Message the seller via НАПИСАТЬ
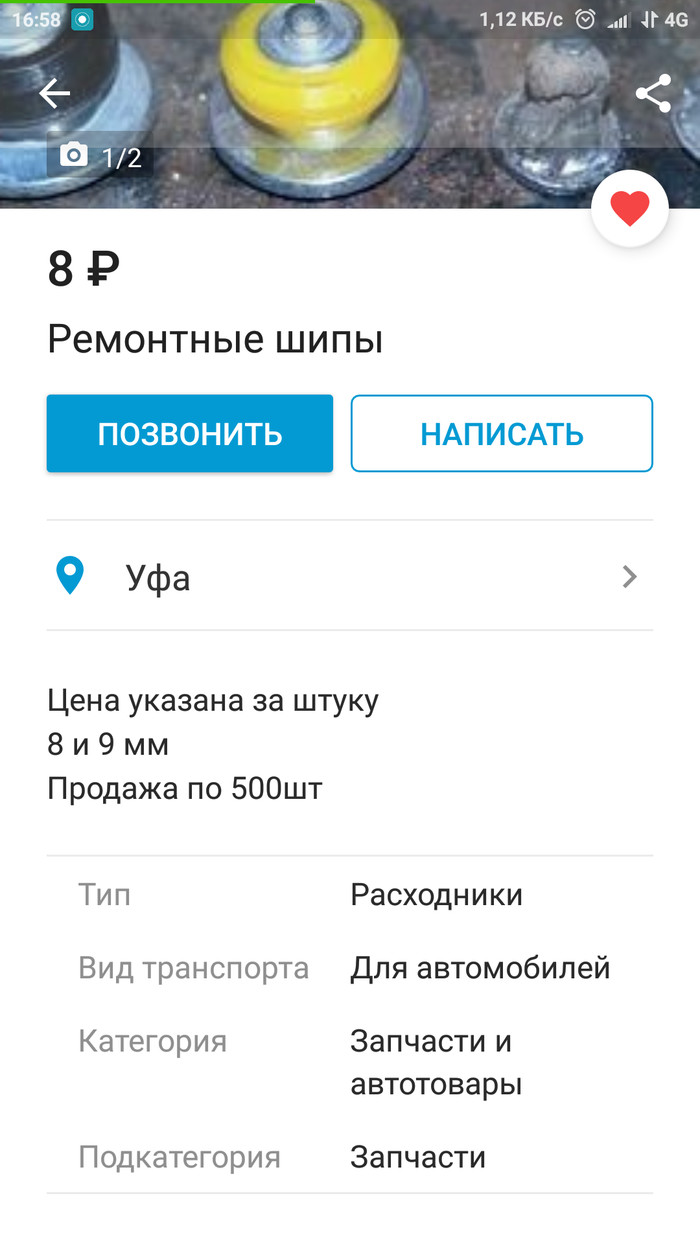 pyautogui.click(x=502, y=434)
